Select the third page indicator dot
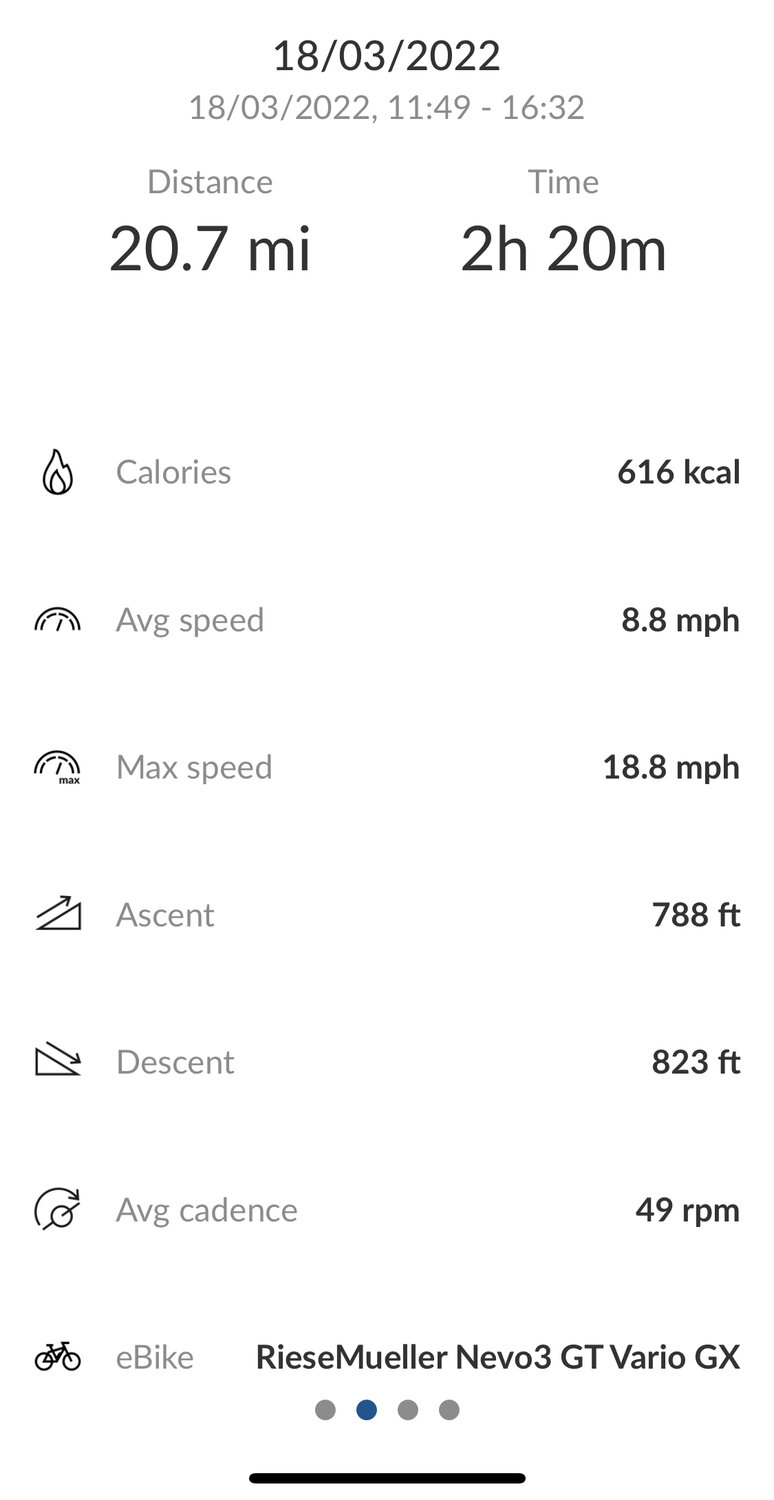Viewport: 774px width, 1500px height. tap(408, 1410)
